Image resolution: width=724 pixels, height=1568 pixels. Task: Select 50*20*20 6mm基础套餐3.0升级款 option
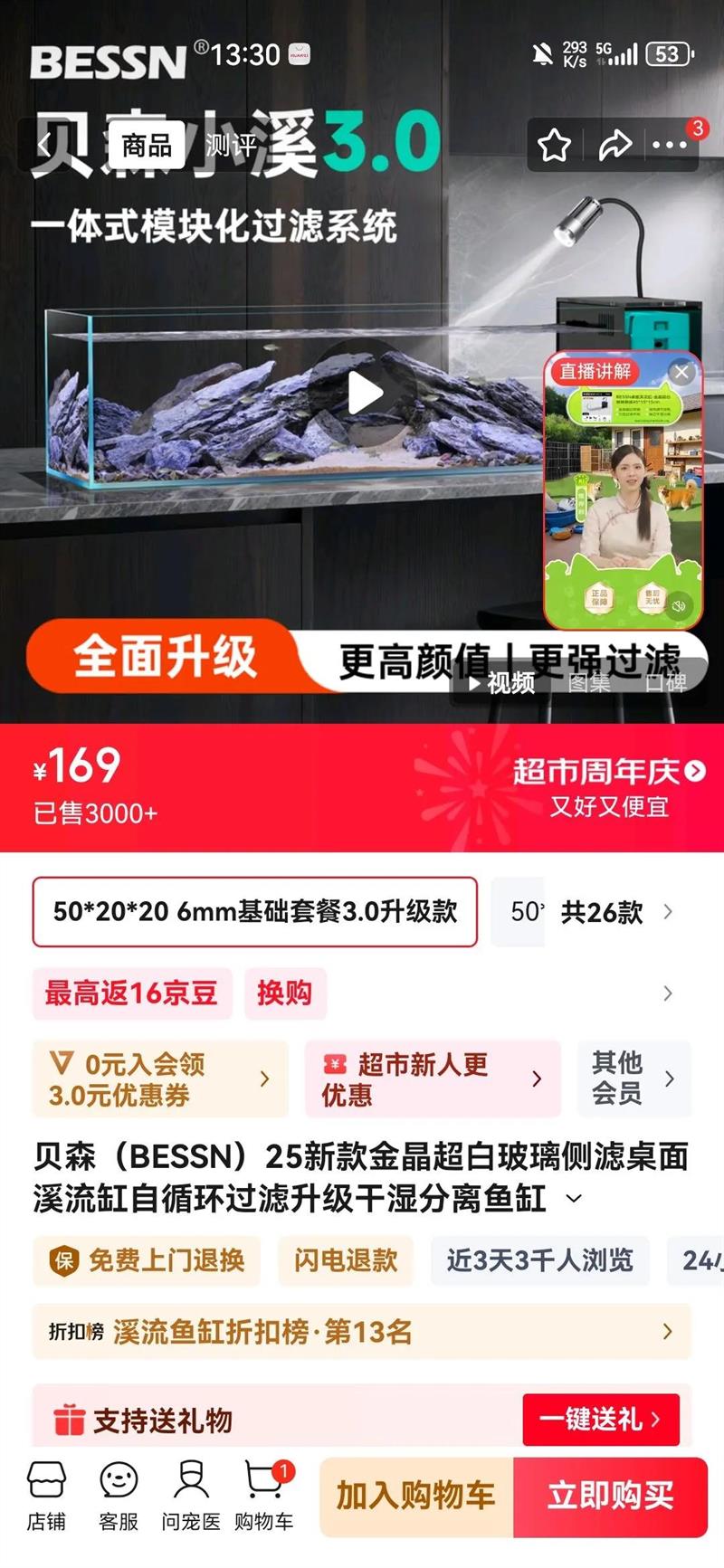point(254,911)
